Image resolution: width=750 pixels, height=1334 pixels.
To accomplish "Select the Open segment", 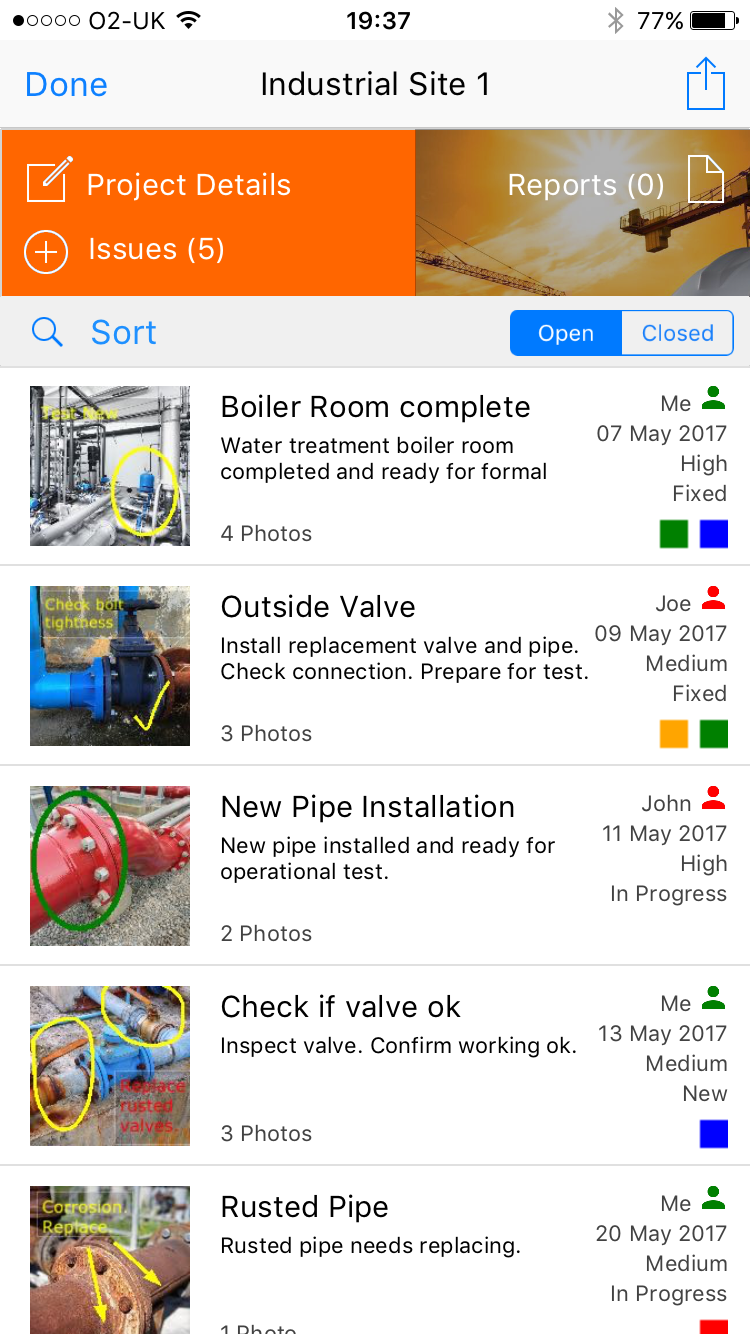I will pyautogui.click(x=566, y=333).
